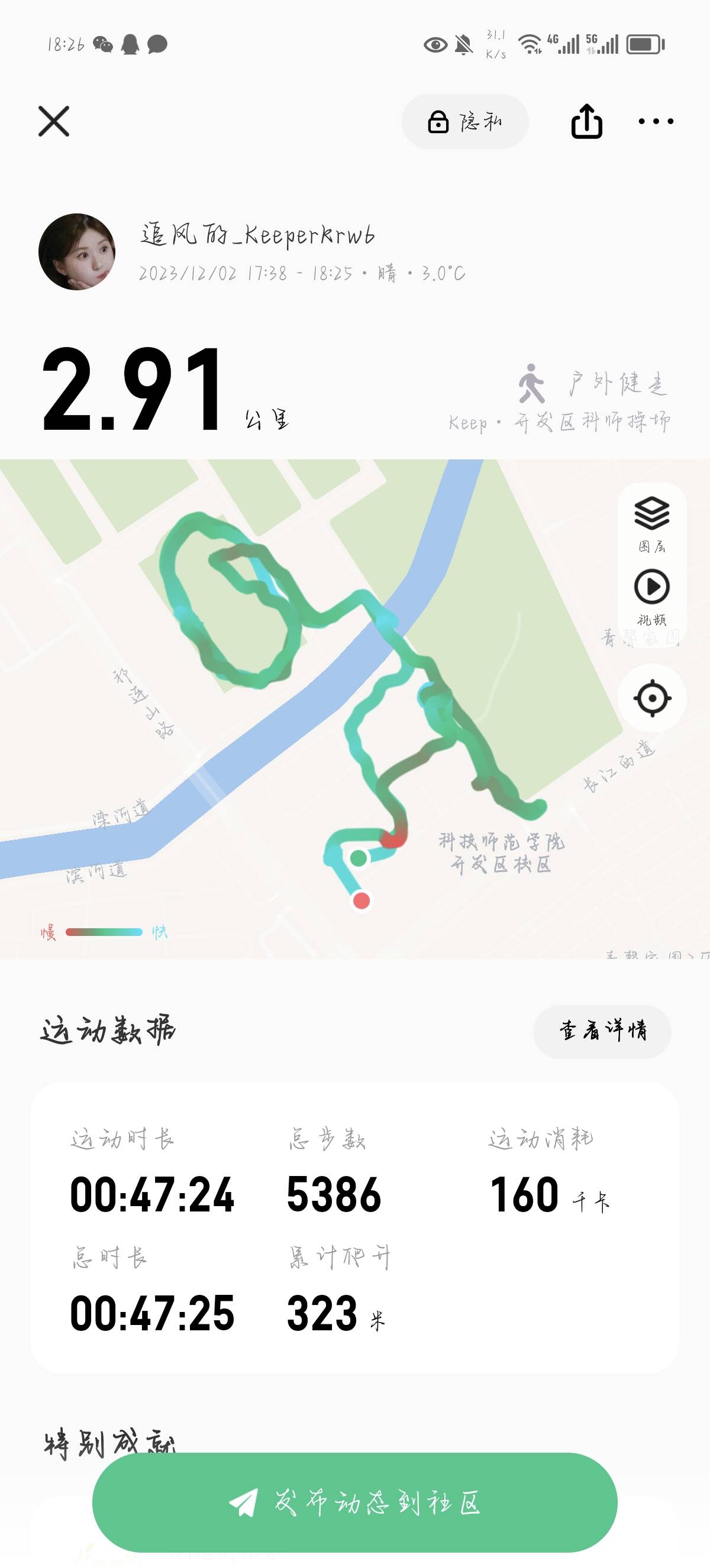Screen dimensions: 710x1568
Task: Open the three-dot overflow menu
Action: pos(656,121)
